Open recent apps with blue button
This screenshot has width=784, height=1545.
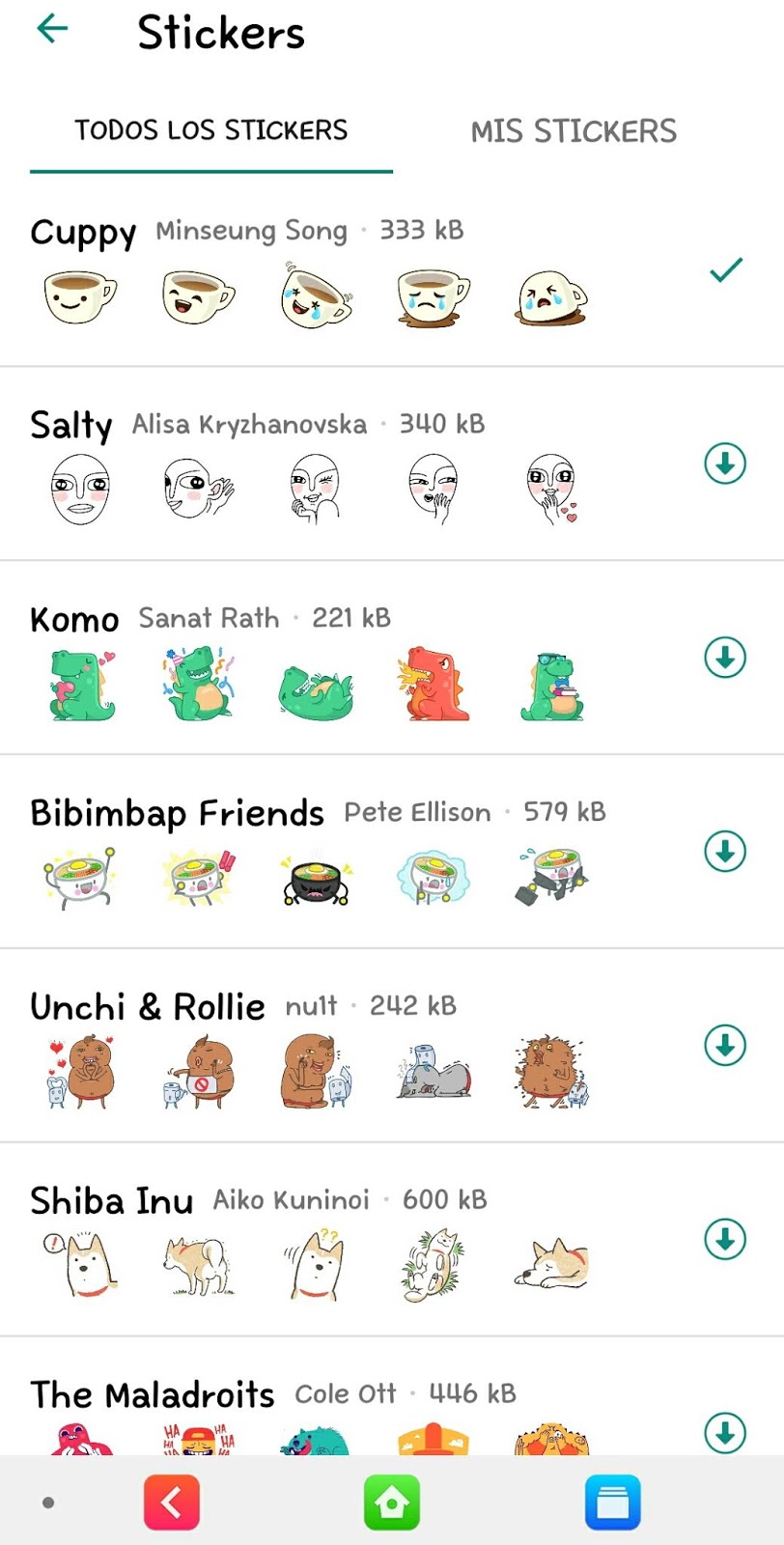[x=612, y=1503]
